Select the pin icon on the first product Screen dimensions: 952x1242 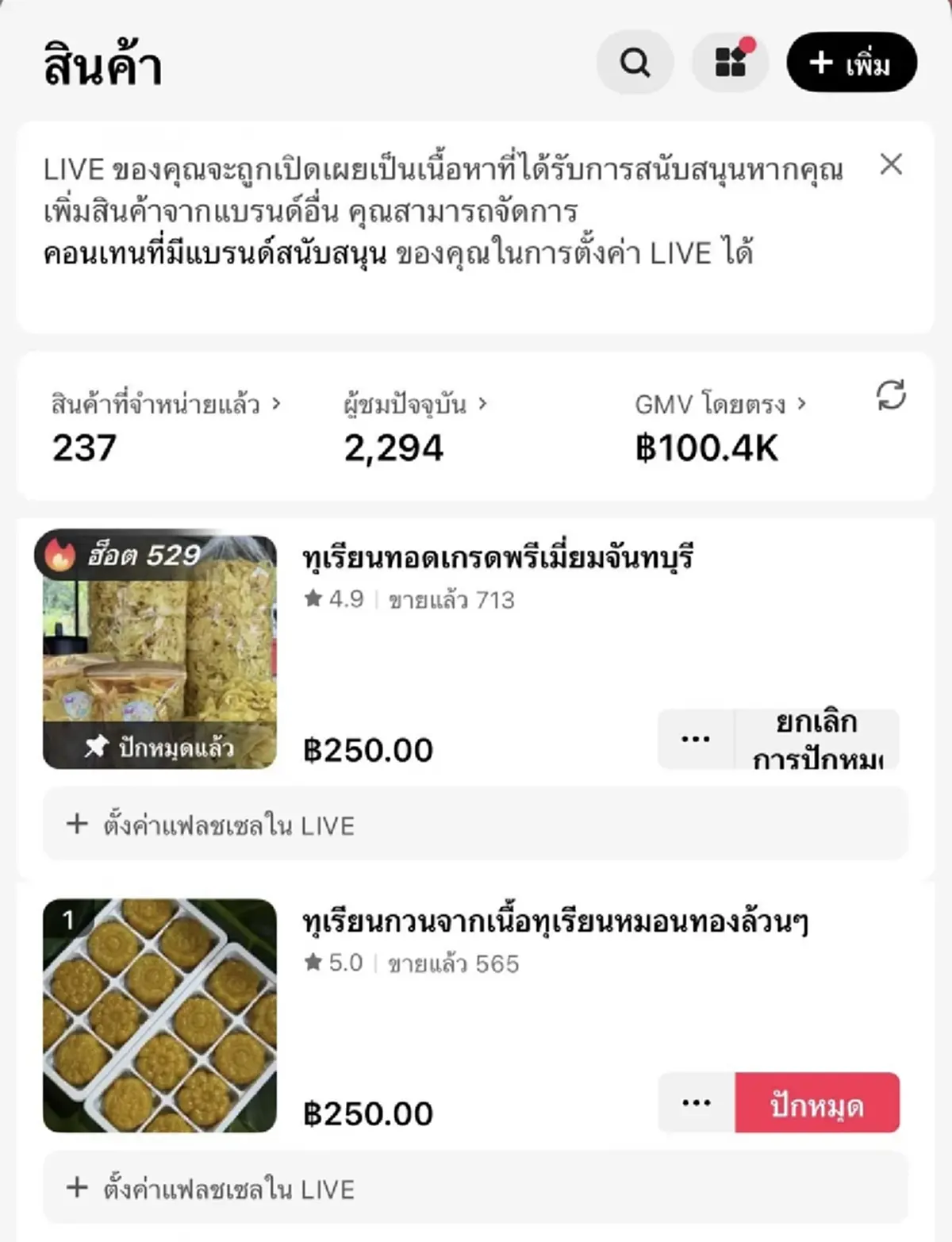(x=98, y=747)
